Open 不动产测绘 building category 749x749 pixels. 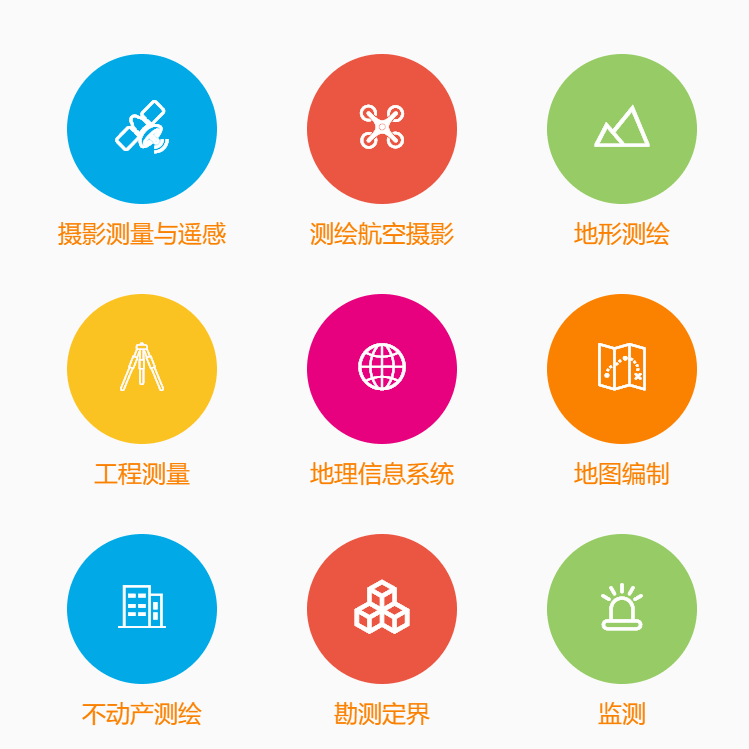(142, 609)
